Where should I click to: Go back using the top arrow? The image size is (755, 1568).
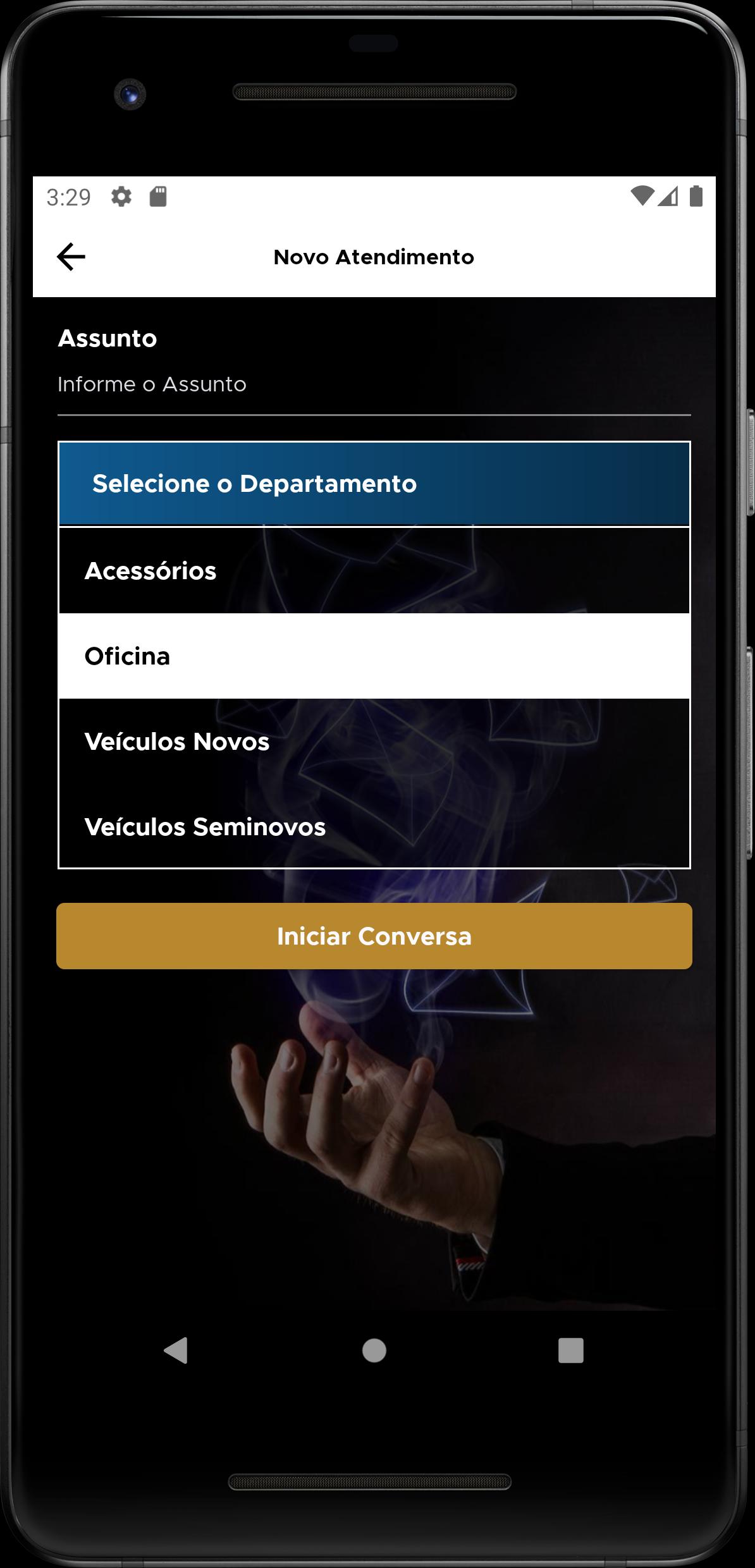pyautogui.click(x=71, y=257)
